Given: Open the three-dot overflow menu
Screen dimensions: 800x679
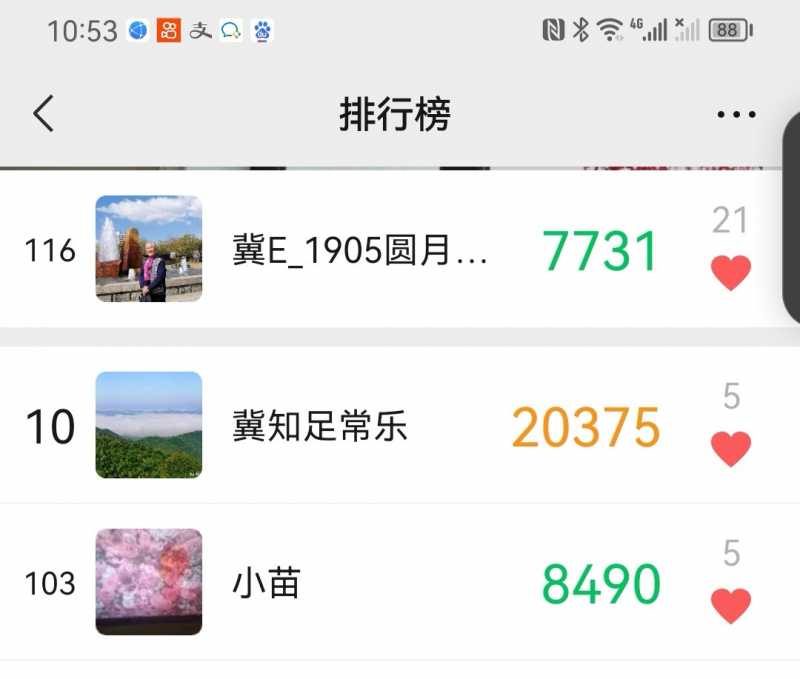Looking at the screenshot, I should click(x=736, y=115).
